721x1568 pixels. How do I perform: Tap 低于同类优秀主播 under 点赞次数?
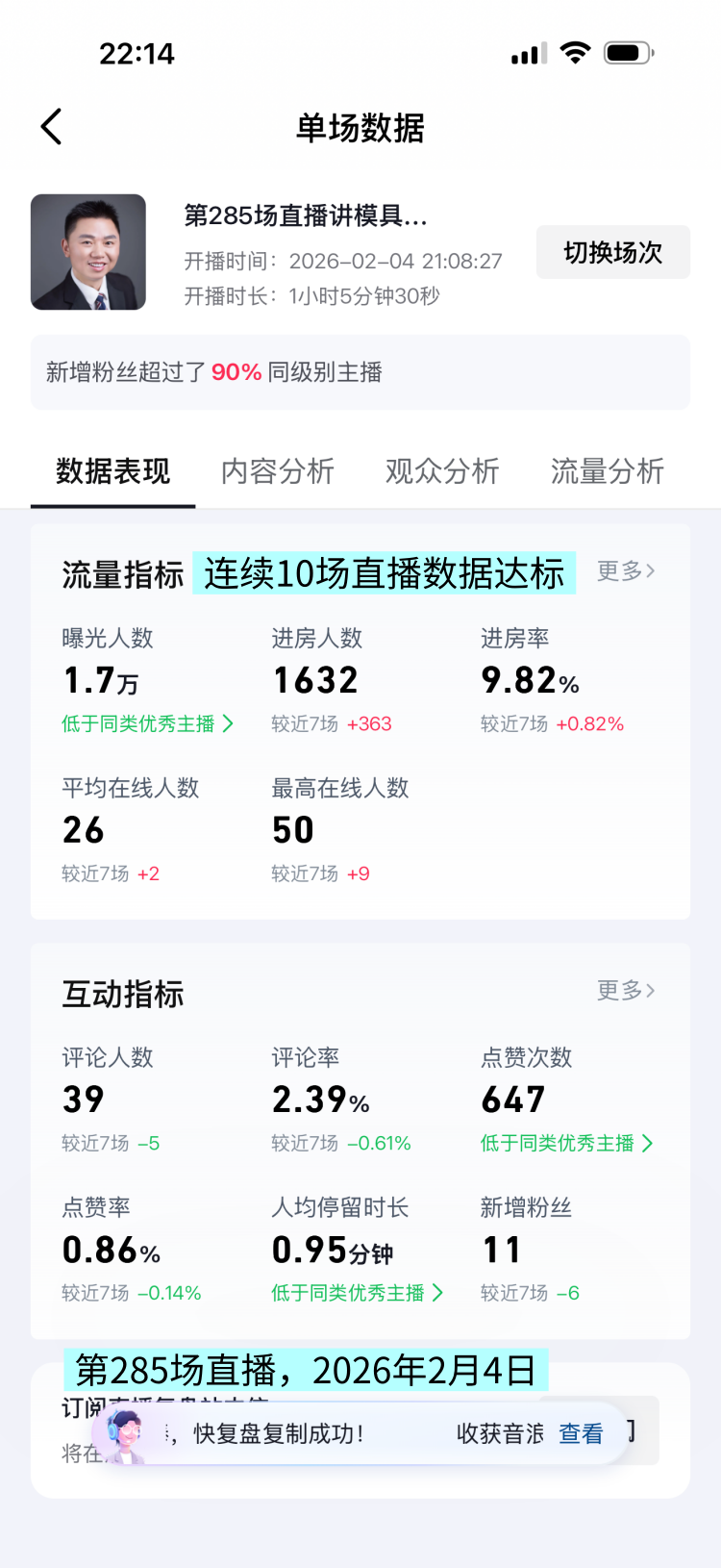[566, 1143]
